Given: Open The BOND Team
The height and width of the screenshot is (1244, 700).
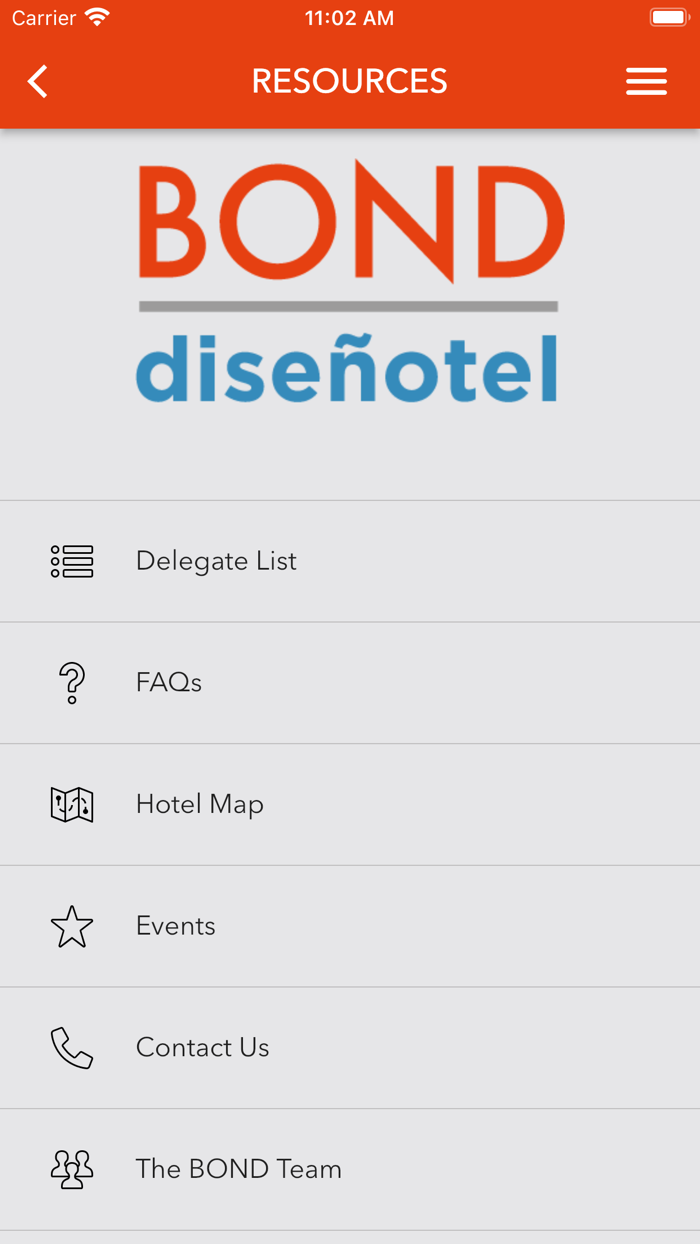Looking at the screenshot, I should click(350, 1170).
